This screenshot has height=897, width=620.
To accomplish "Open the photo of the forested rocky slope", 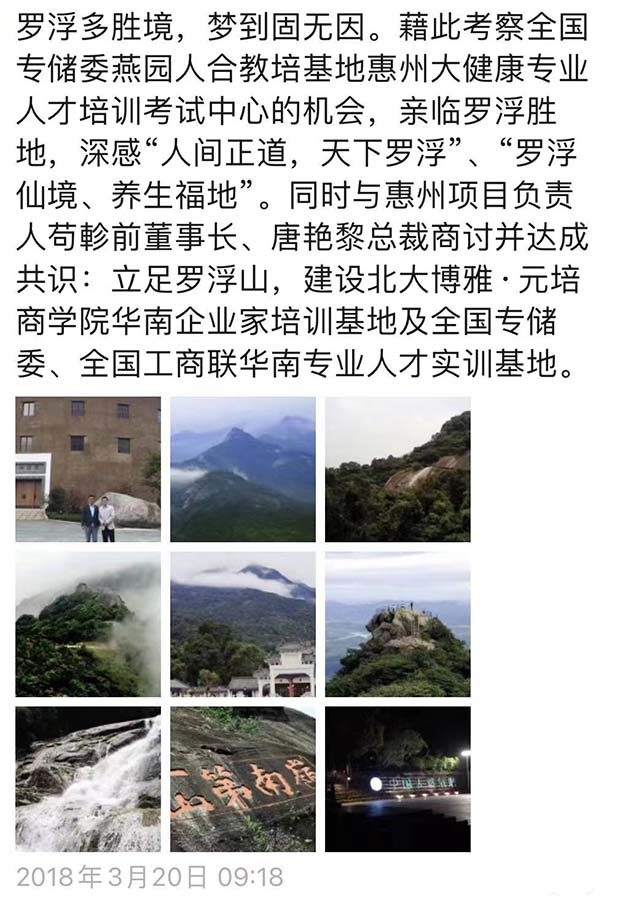I will pos(398,469).
